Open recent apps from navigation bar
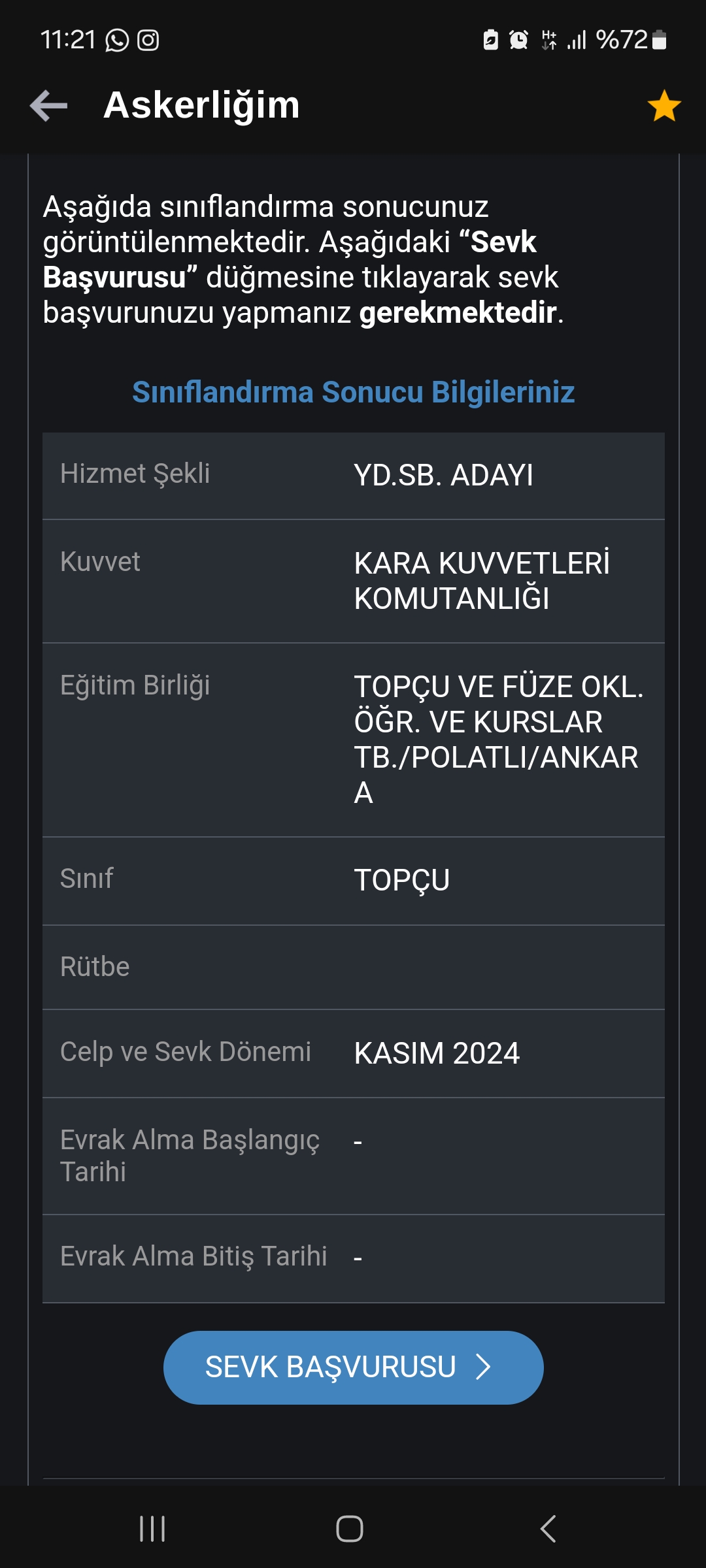Viewport: 706px width, 1568px height. pos(152,1529)
